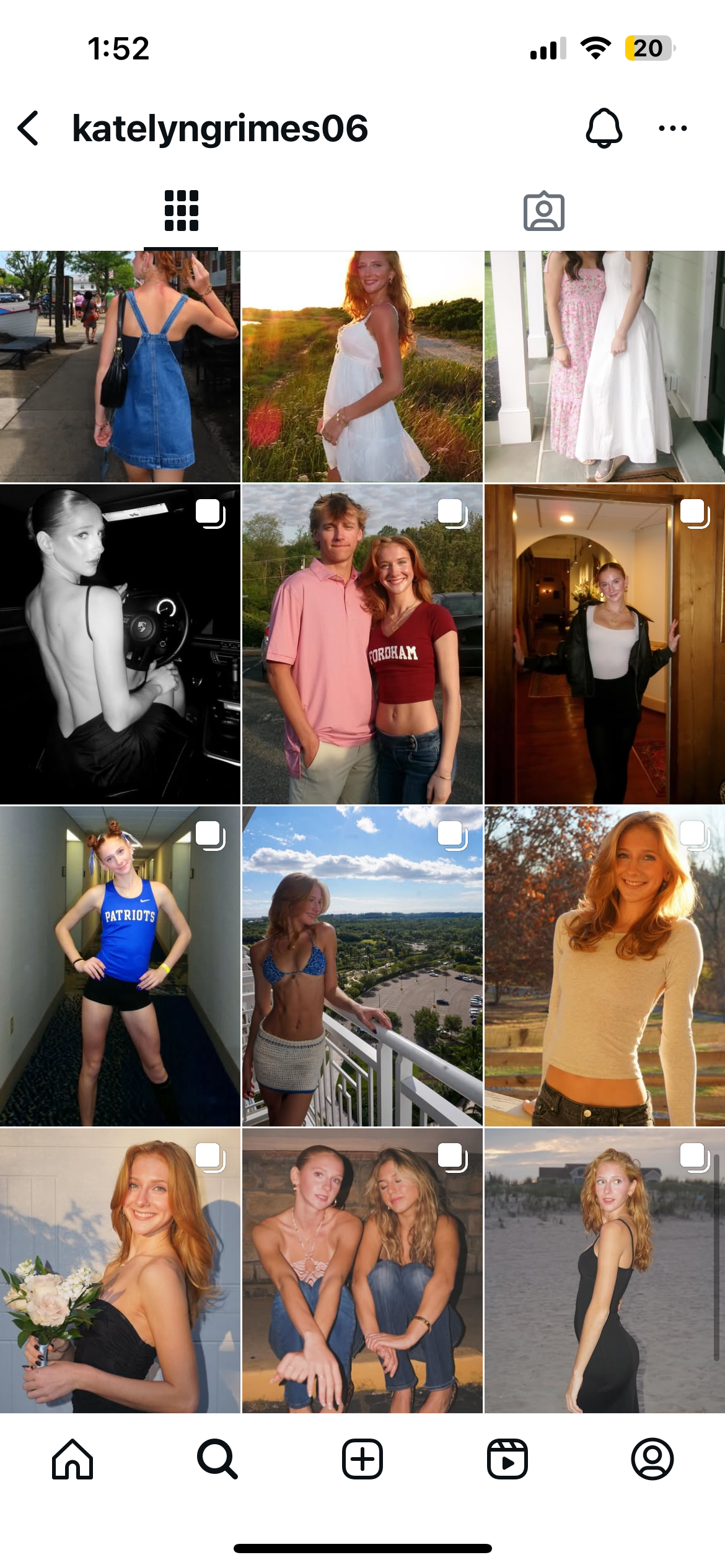725x1568 pixels.
Task: Open the Patriots jersey hallway post
Action: (x=120, y=966)
